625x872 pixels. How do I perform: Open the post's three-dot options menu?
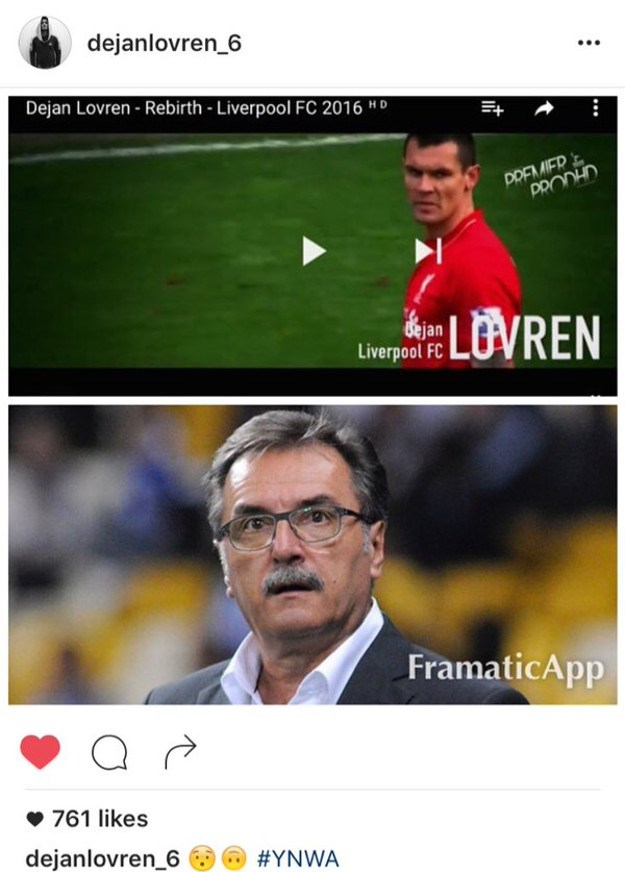tap(589, 43)
